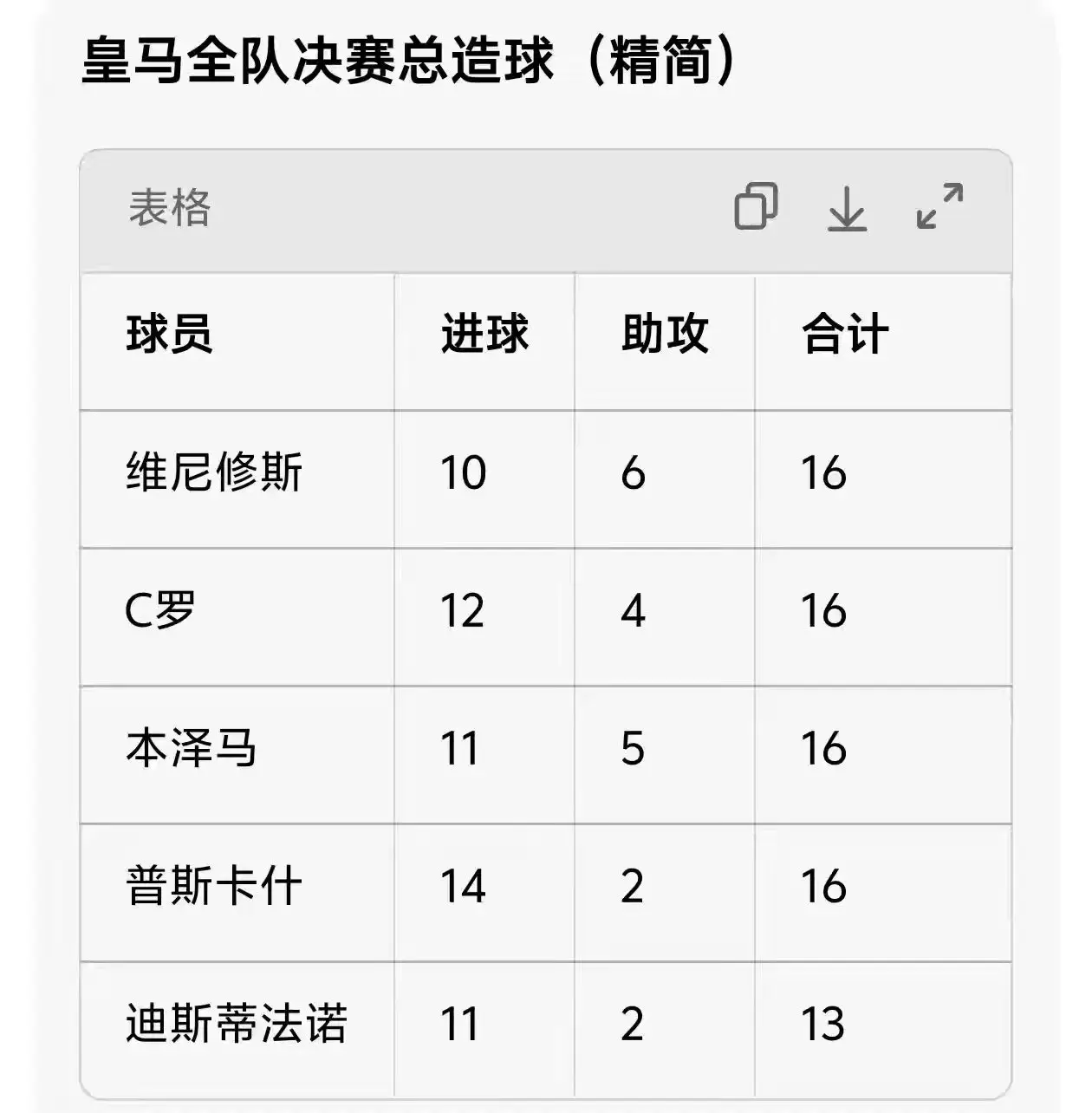Copy the table contents
The height and width of the screenshot is (1113, 1092).
[756, 206]
